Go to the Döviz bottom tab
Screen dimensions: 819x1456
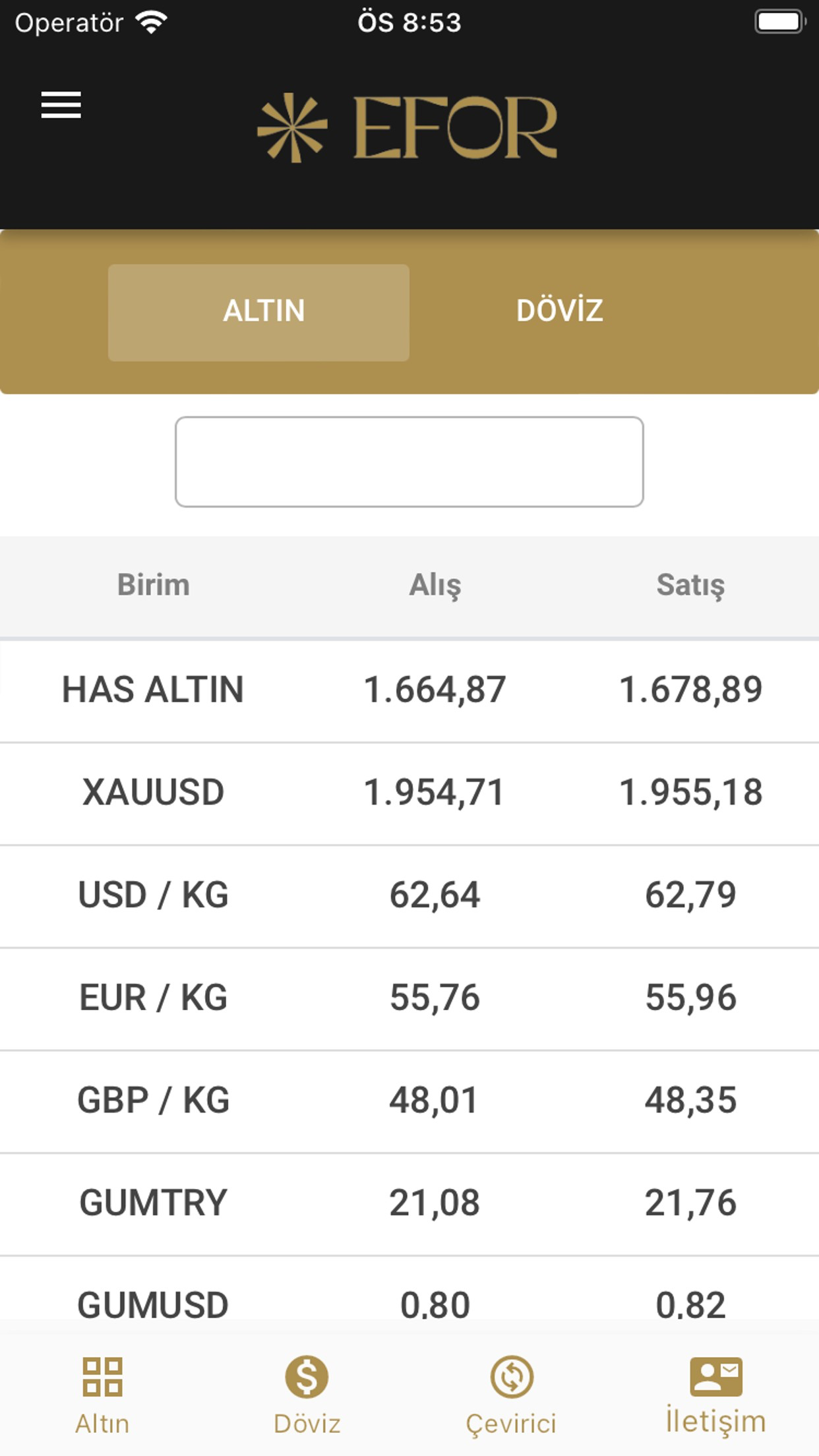tap(307, 1395)
